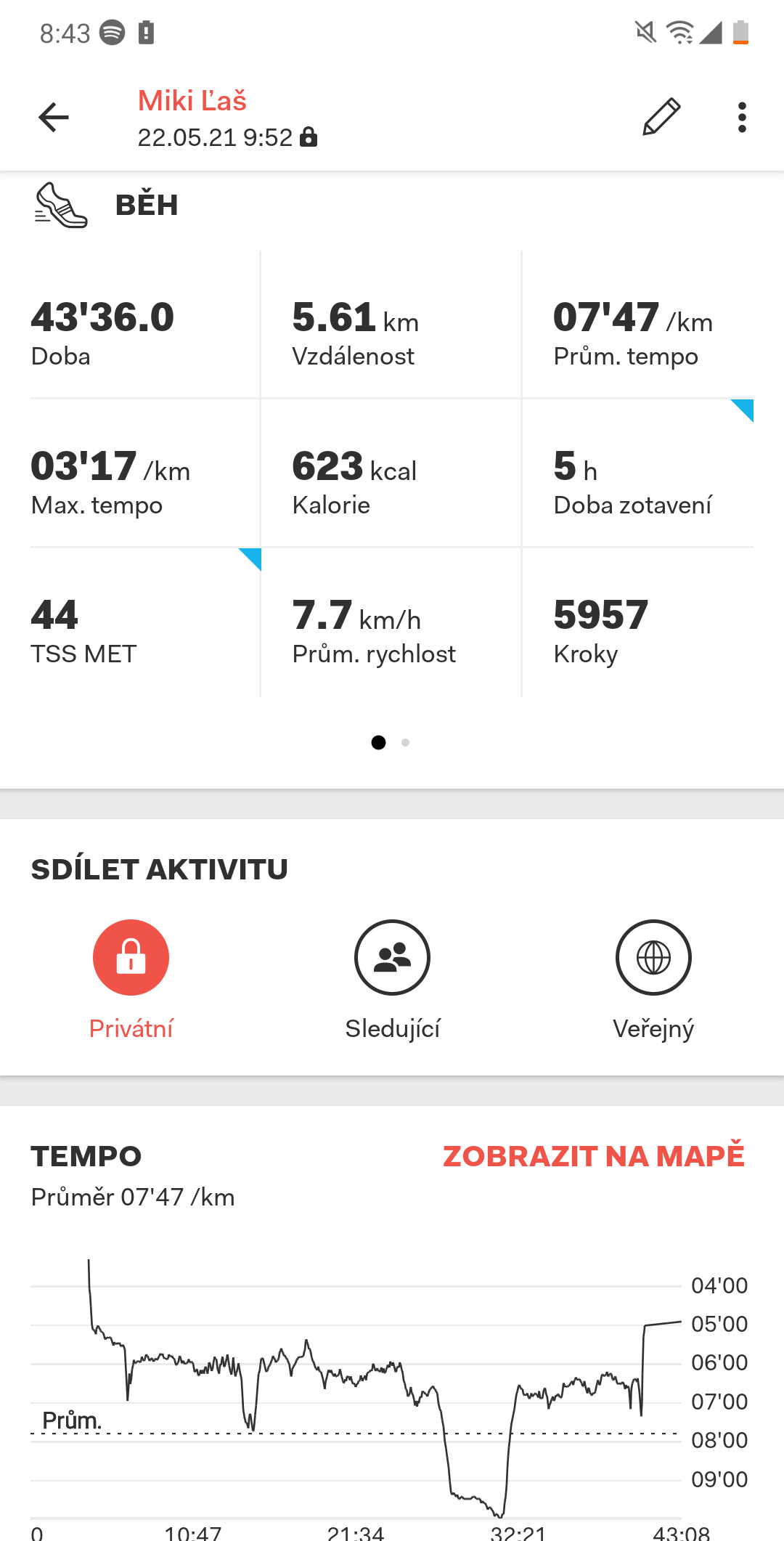Screen dimensions: 784x1541
Task: Tap Zobrazit na mapě link
Action: click(594, 1155)
